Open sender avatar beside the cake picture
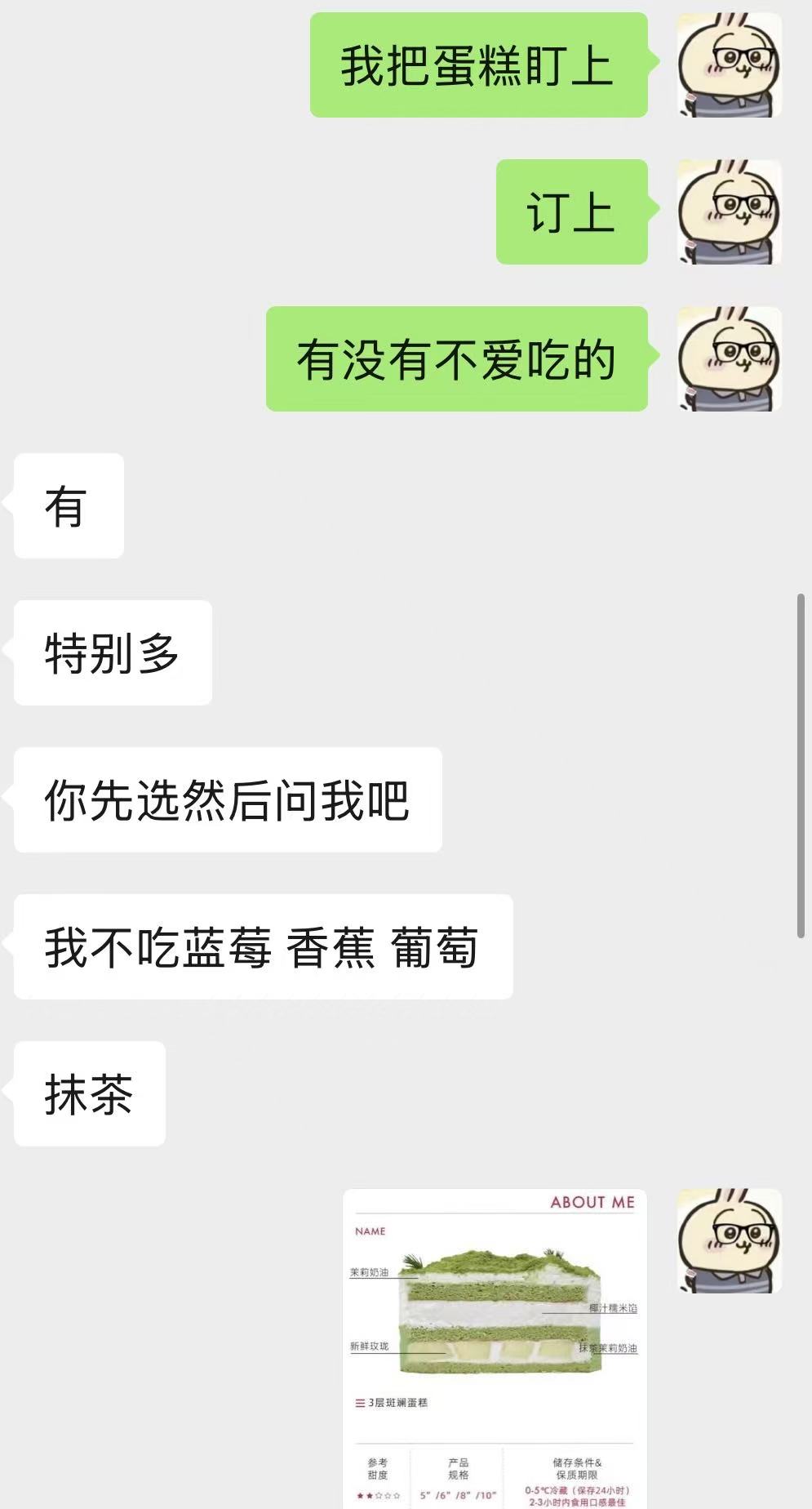 (730, 1241)
